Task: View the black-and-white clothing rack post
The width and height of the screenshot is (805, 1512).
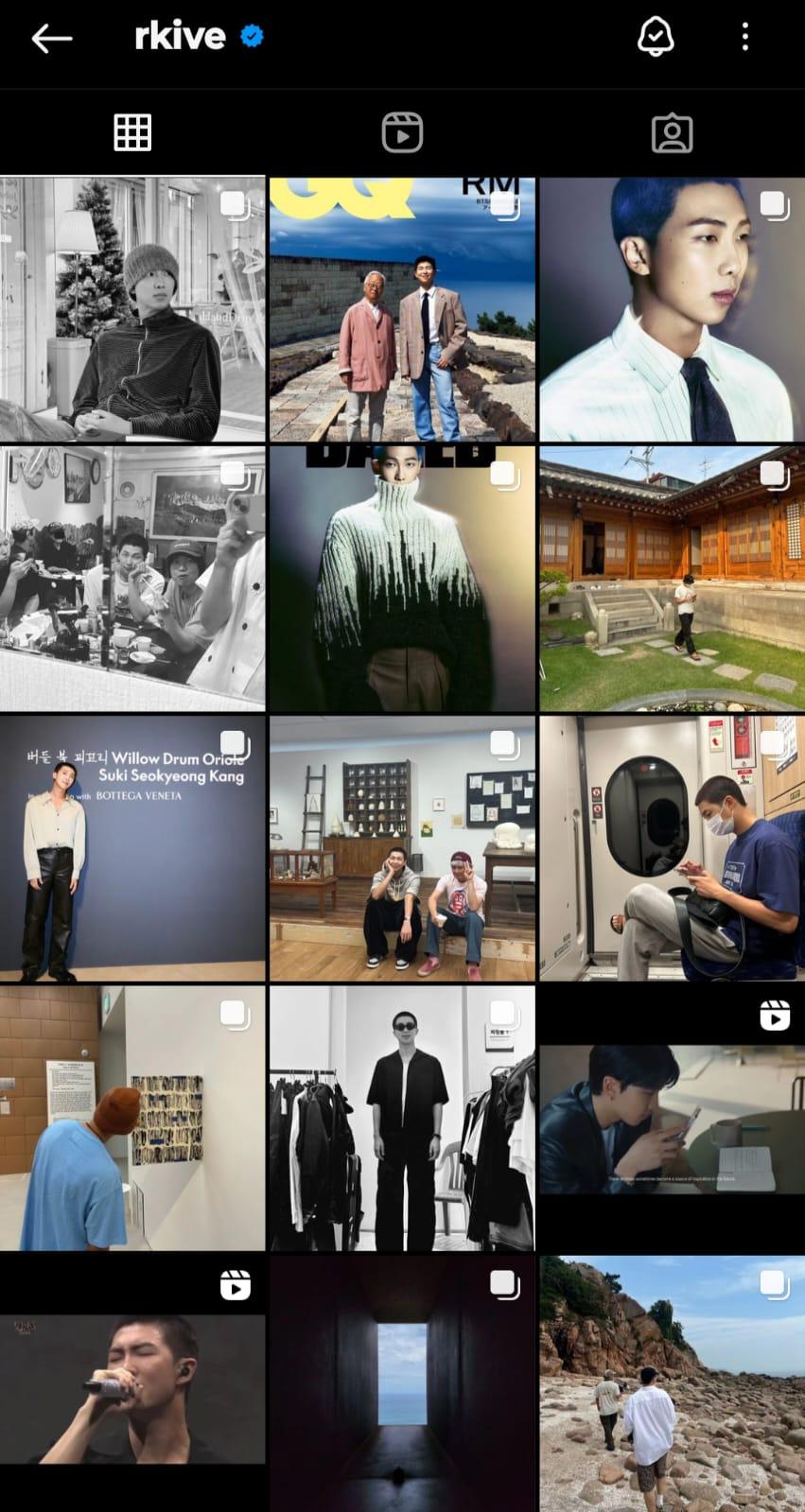Action: (x=402, y=1118)
